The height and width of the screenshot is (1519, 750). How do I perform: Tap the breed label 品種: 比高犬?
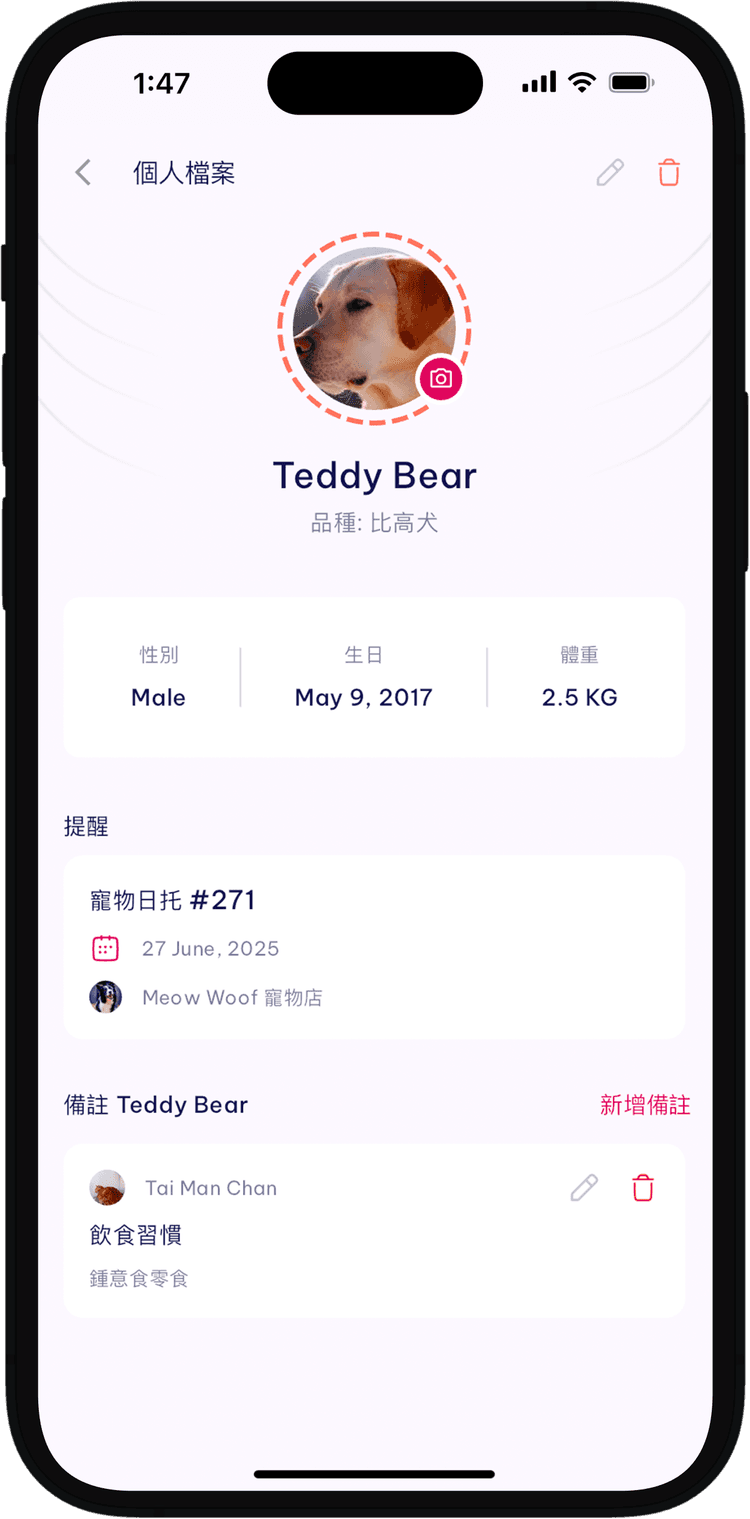[375, 522]
